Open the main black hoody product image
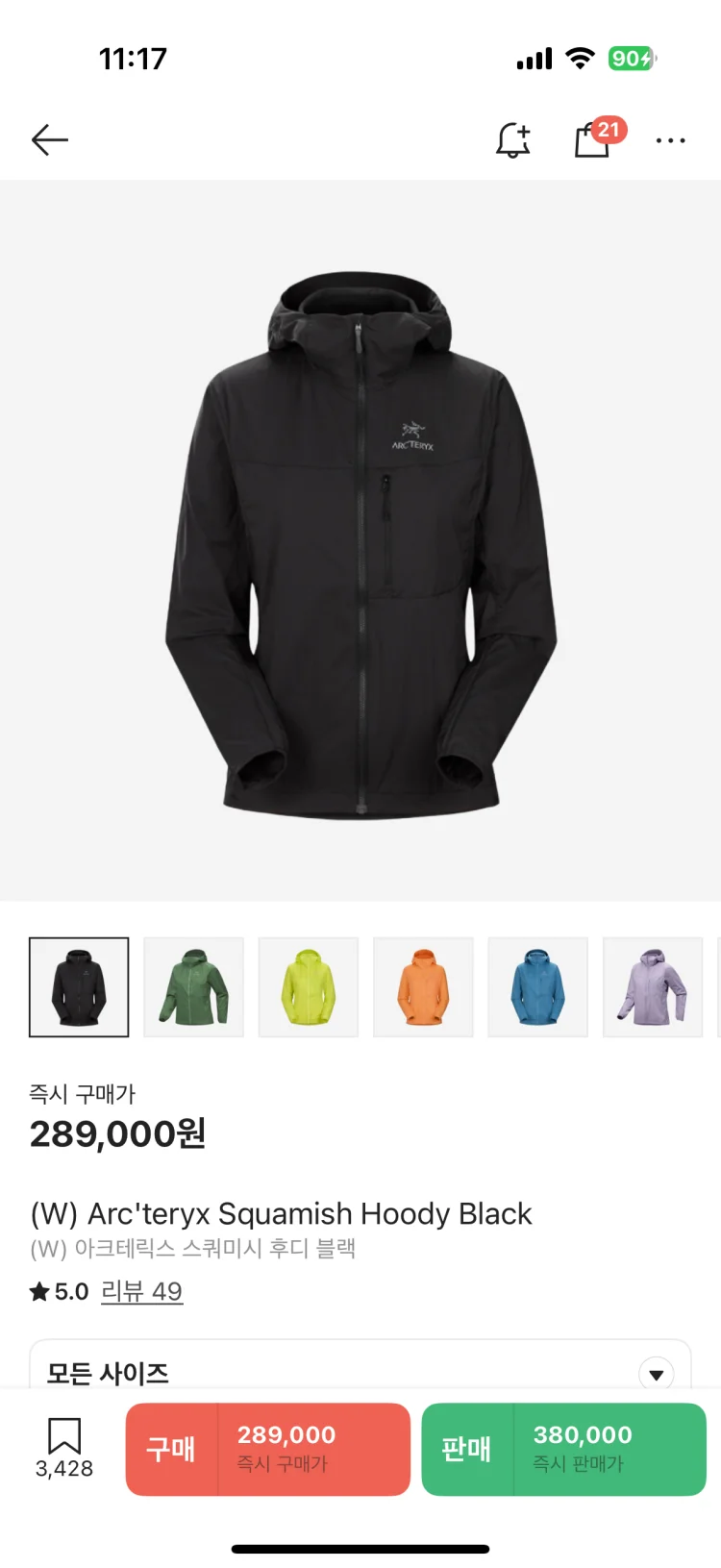 360,543
